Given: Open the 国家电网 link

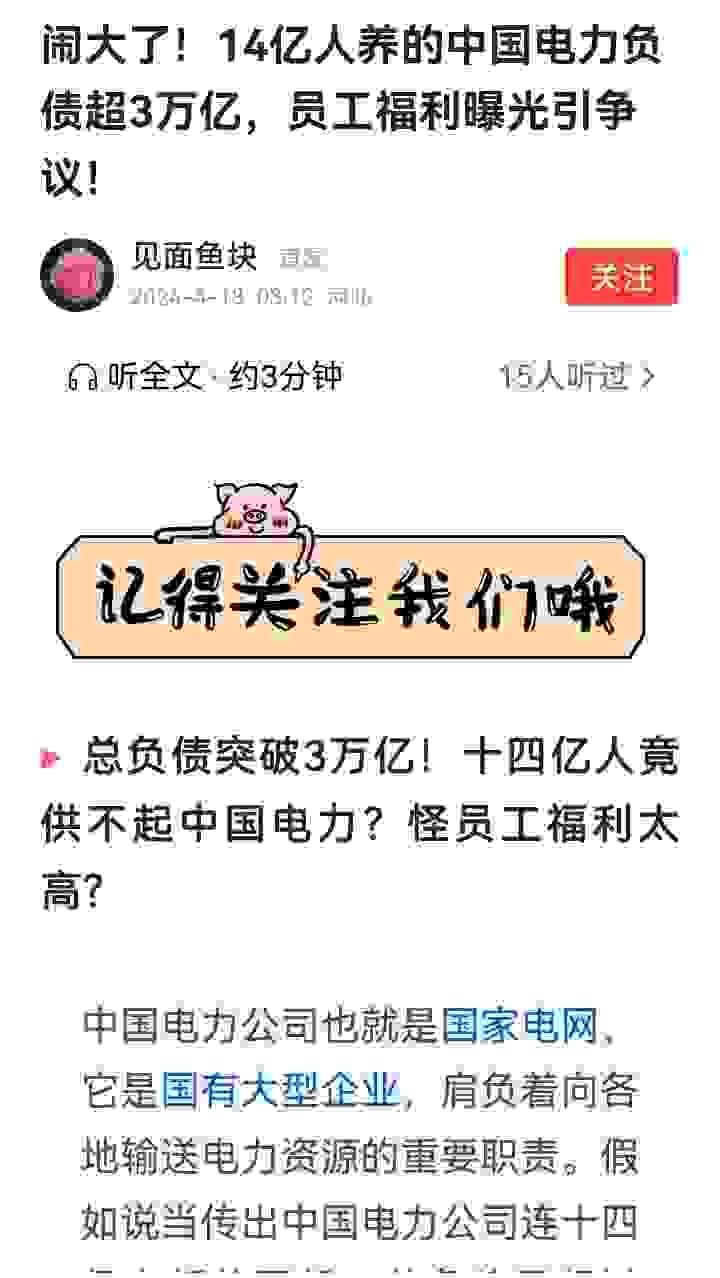Looking at the screenshot, I should point(519,1026).
